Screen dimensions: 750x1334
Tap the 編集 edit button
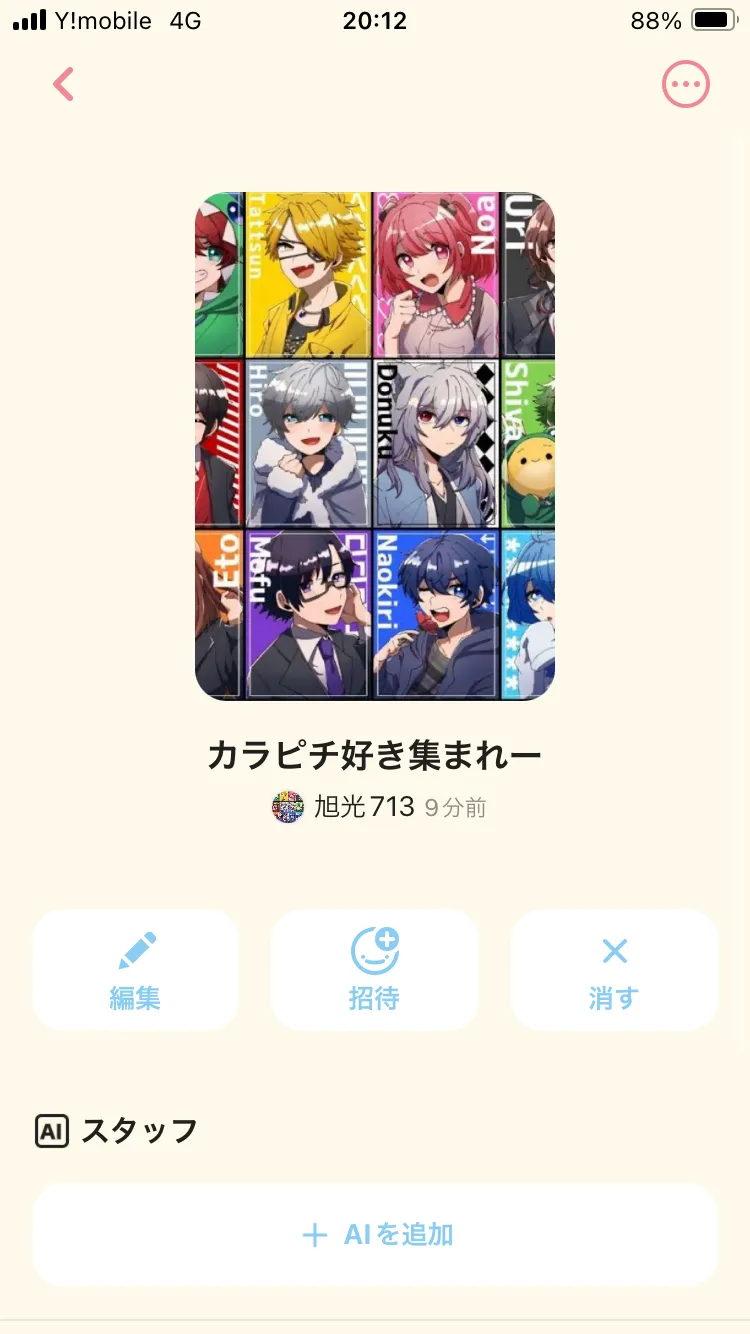135,970
